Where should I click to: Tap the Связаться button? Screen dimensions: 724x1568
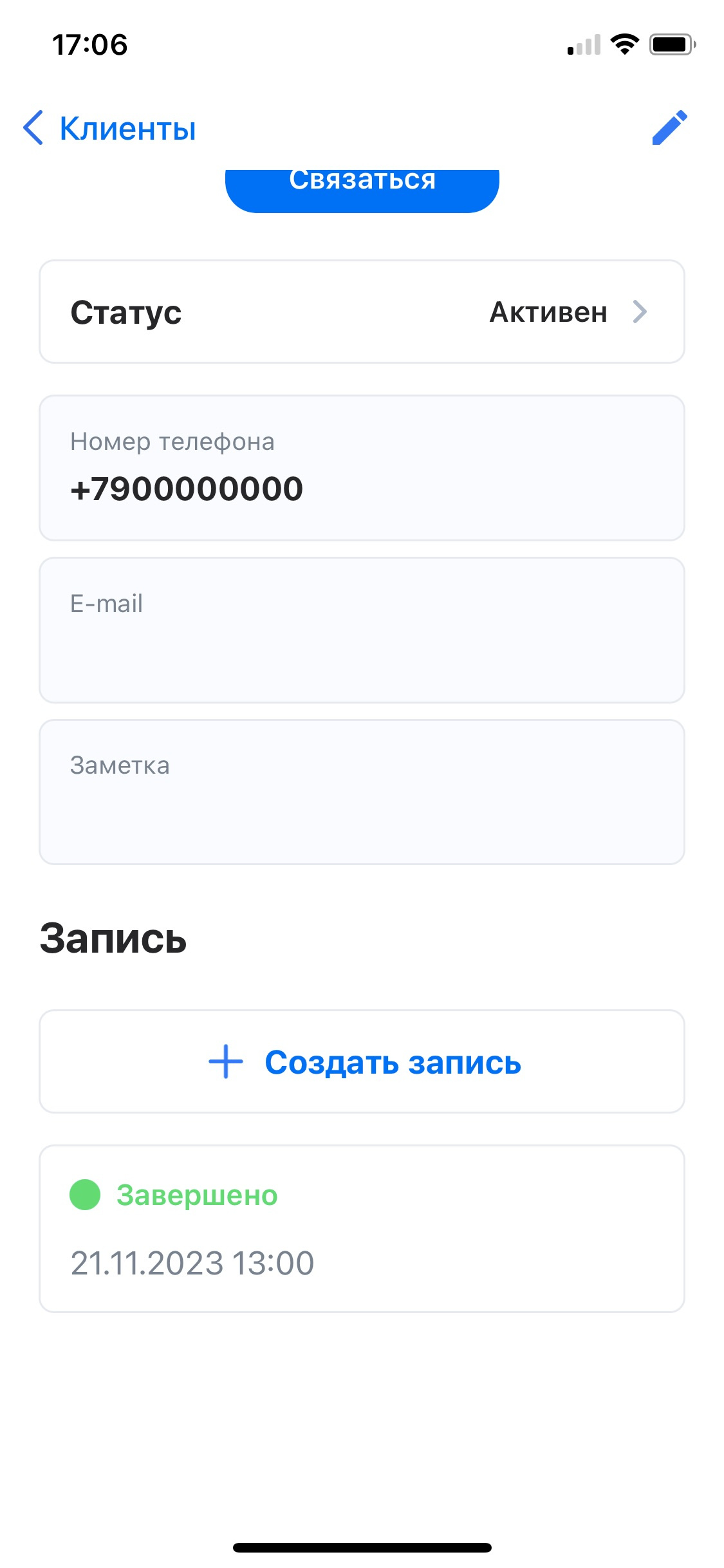click(362, 191)
